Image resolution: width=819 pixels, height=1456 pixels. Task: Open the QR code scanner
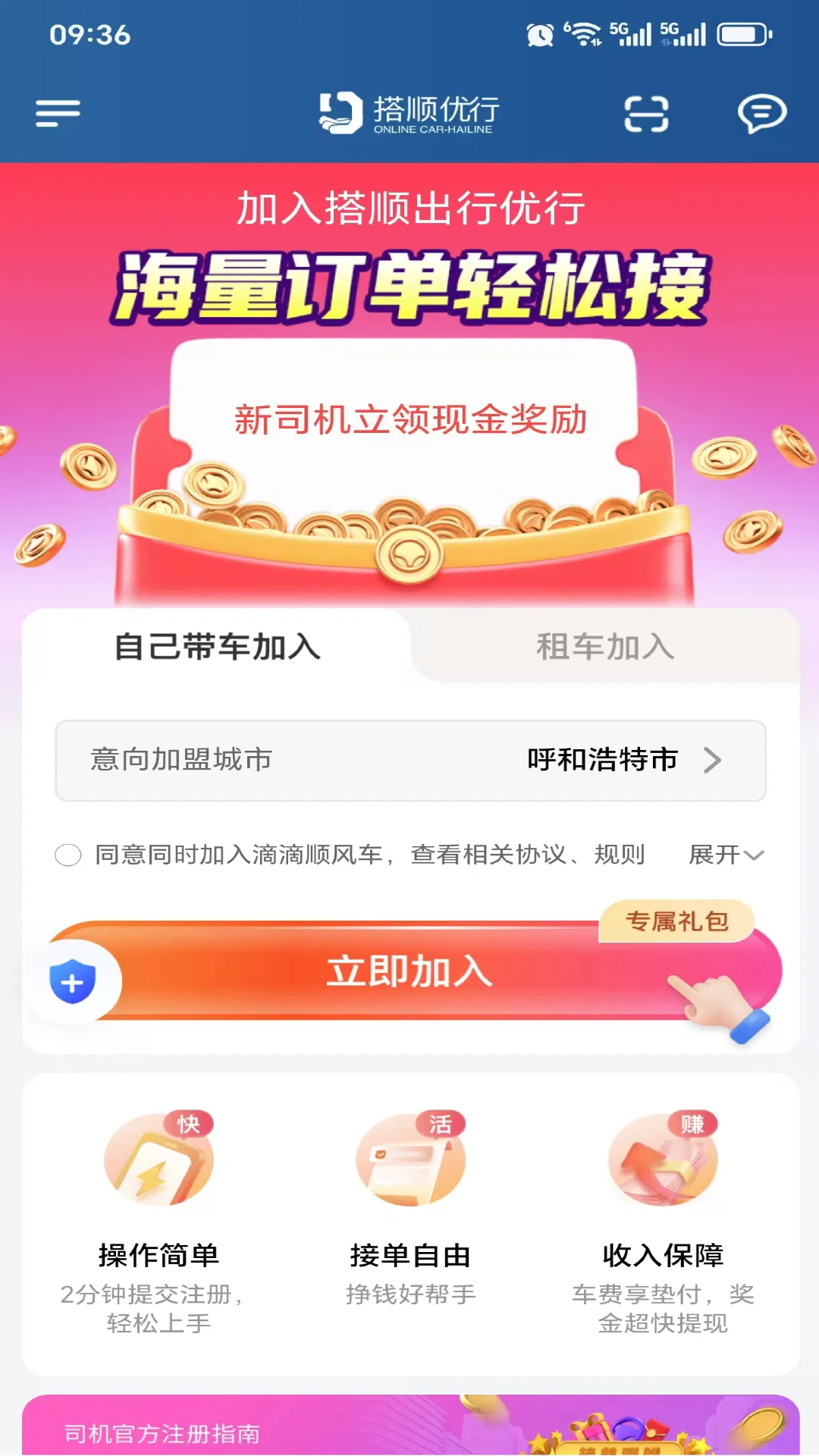point(645,114)
